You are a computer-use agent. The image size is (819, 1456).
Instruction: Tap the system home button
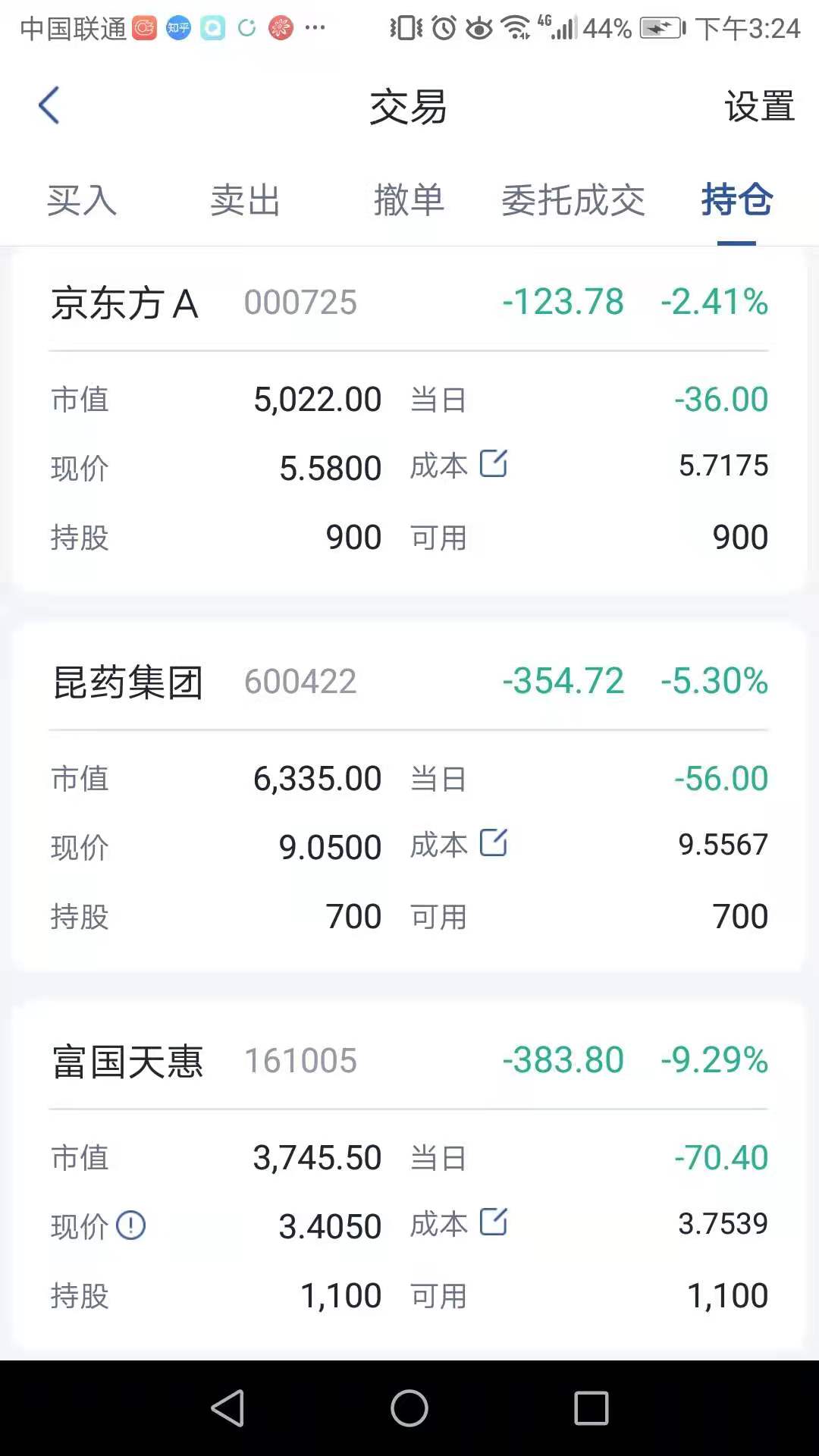click(409, 1408)
